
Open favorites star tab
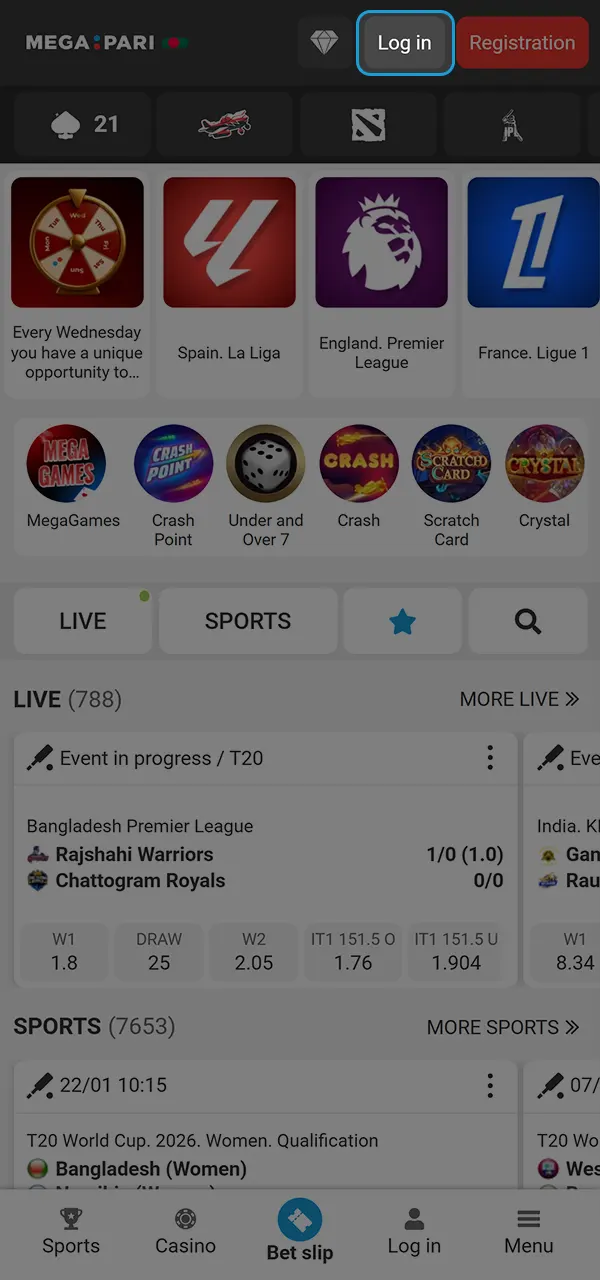[x=402, y=621]
